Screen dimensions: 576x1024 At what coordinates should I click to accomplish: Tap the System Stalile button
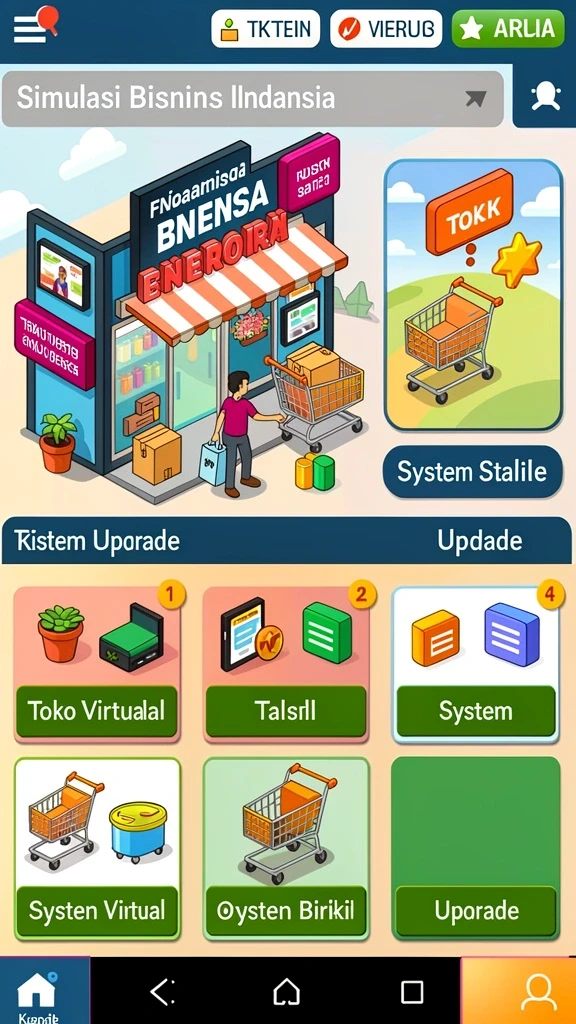pos(472,472)
